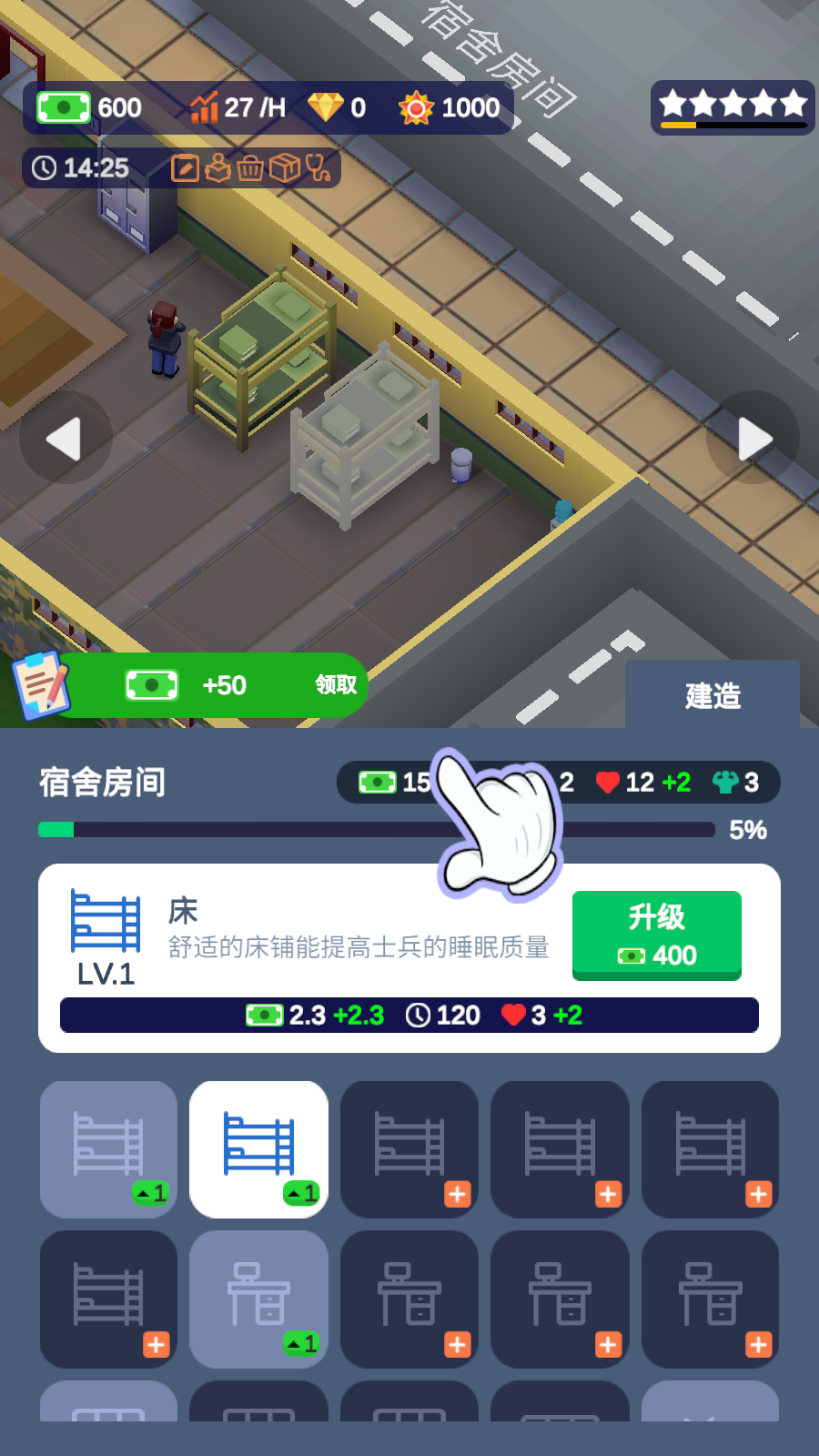Open the 建造 build tab
This screenshot has width=819, height=1456.
[x=713, y=695]
